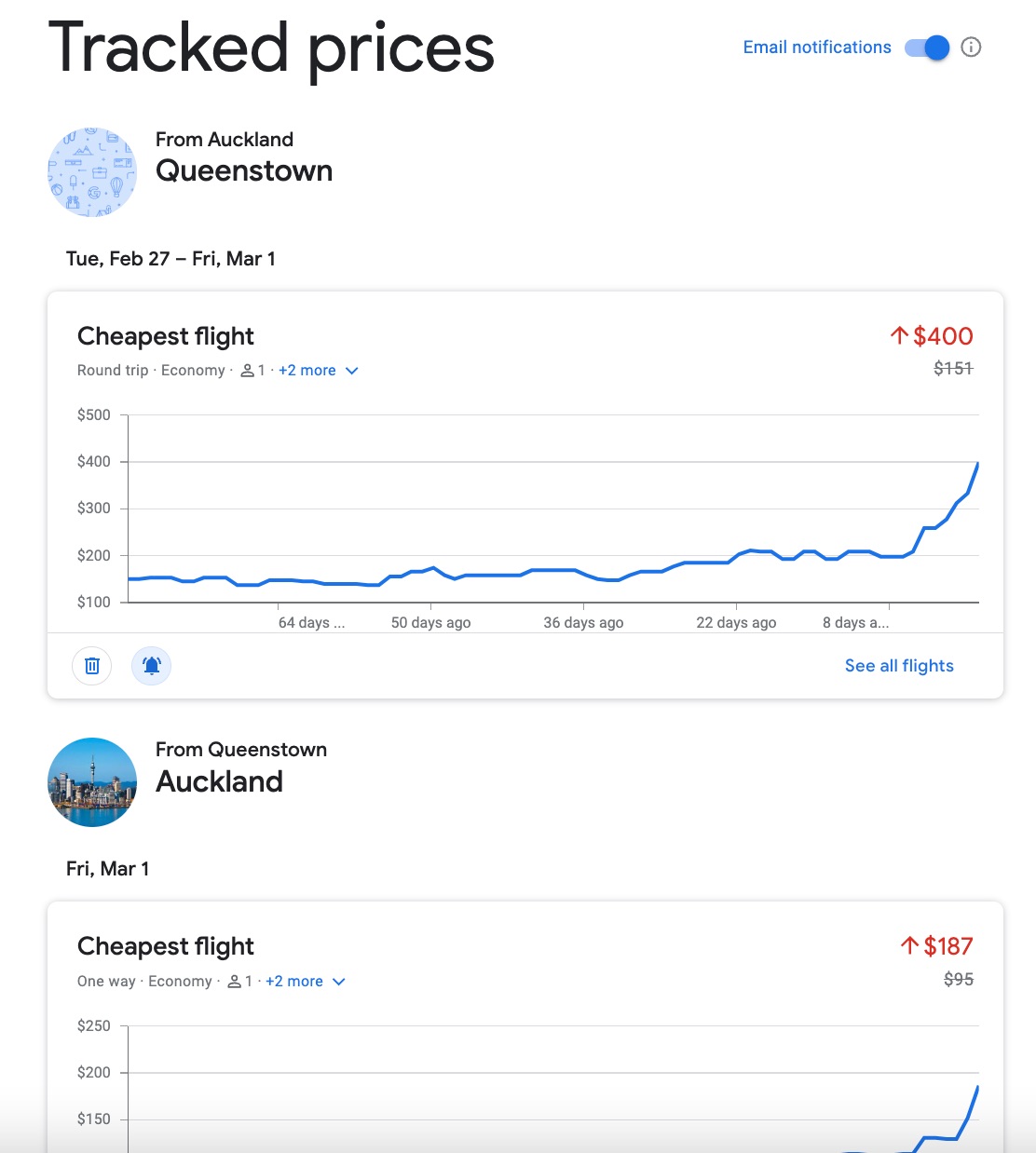The height and width of the screenshot is (1153, 1036).
Task: Click the crossed-out $151 previous price
Action: click(953, 367)
